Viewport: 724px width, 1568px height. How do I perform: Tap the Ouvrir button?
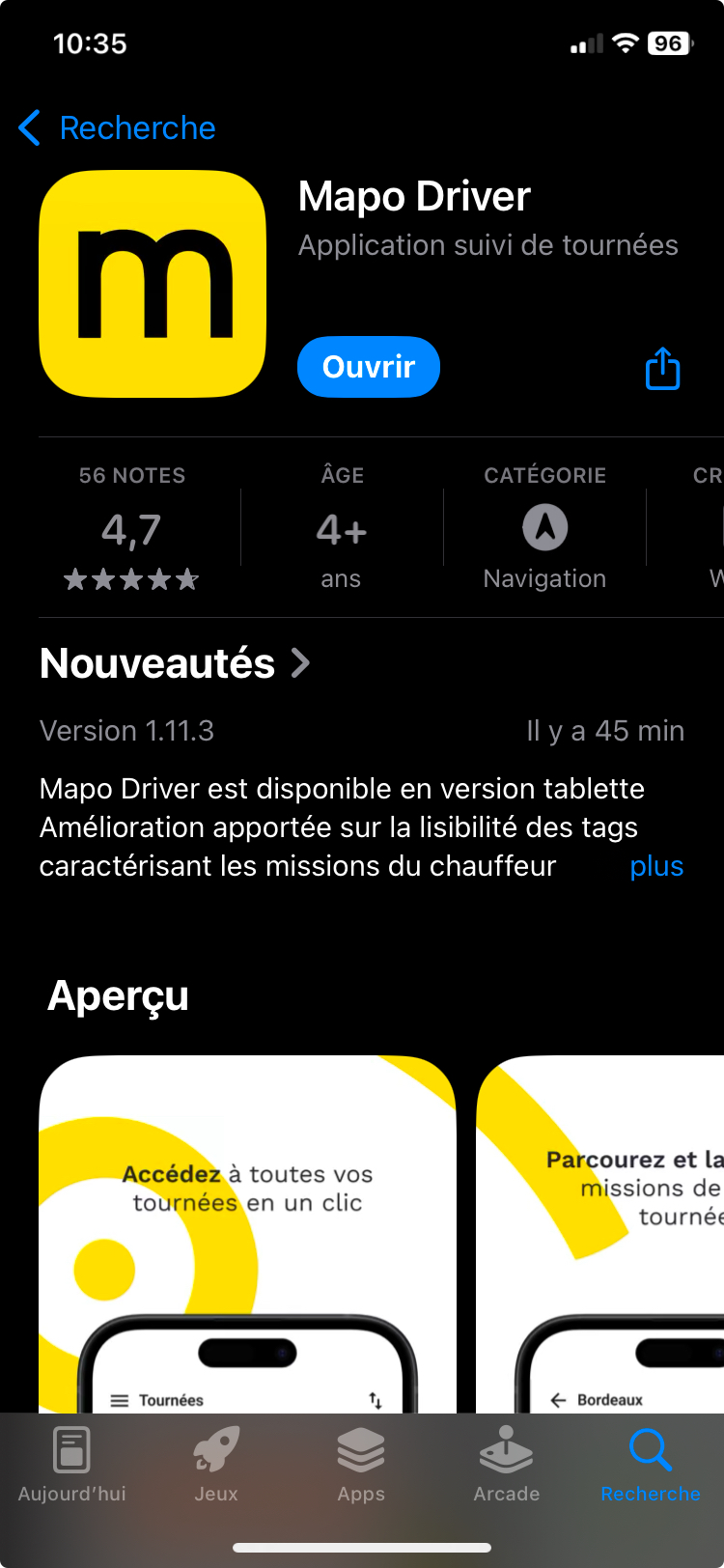pos(369,367)
